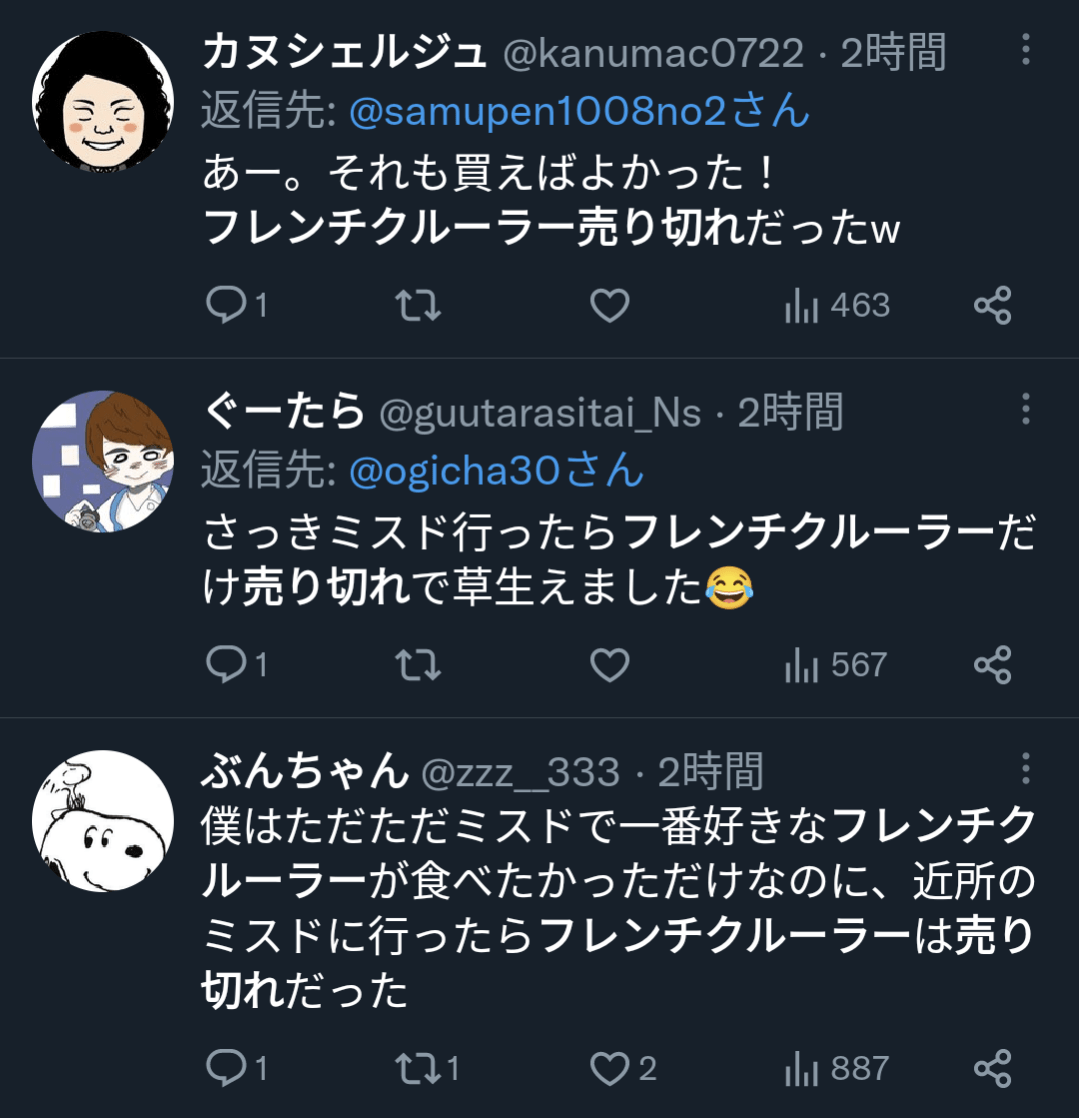1079x1118 pixels.
Task: Retweet カヌシェルジュ's tweet
Action: 418,305
